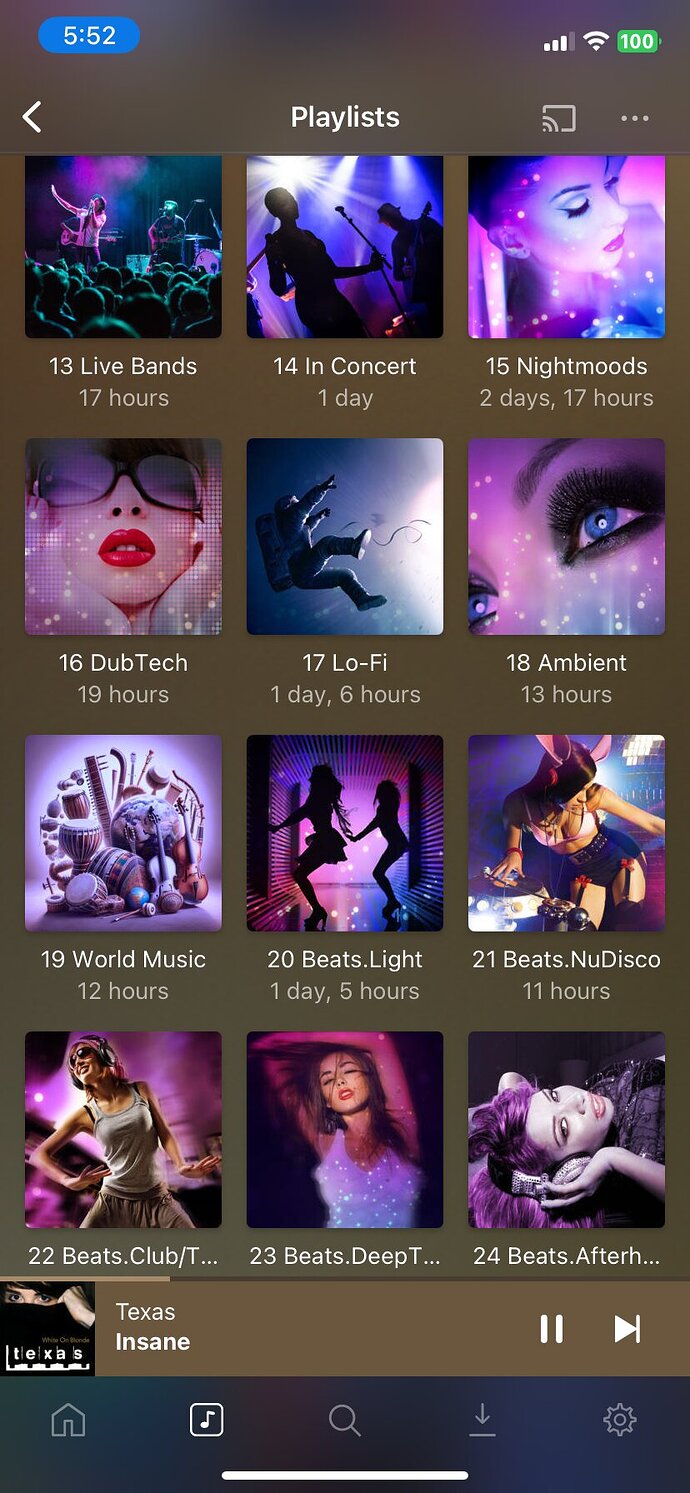Open the 17 Lo-Fi playlist
This screenshot has height=1493, width=690.
tap(345, 537)
